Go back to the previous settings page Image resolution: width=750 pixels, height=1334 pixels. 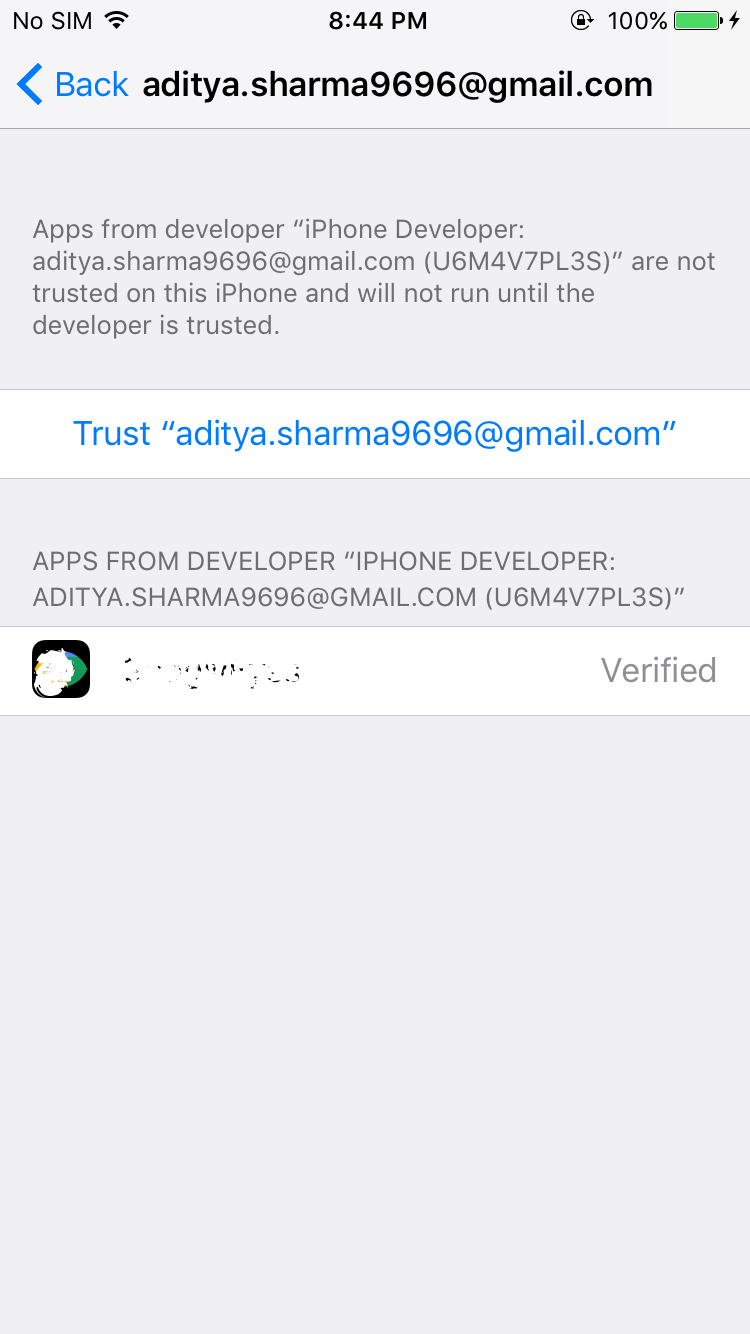(x=73, y=85)
